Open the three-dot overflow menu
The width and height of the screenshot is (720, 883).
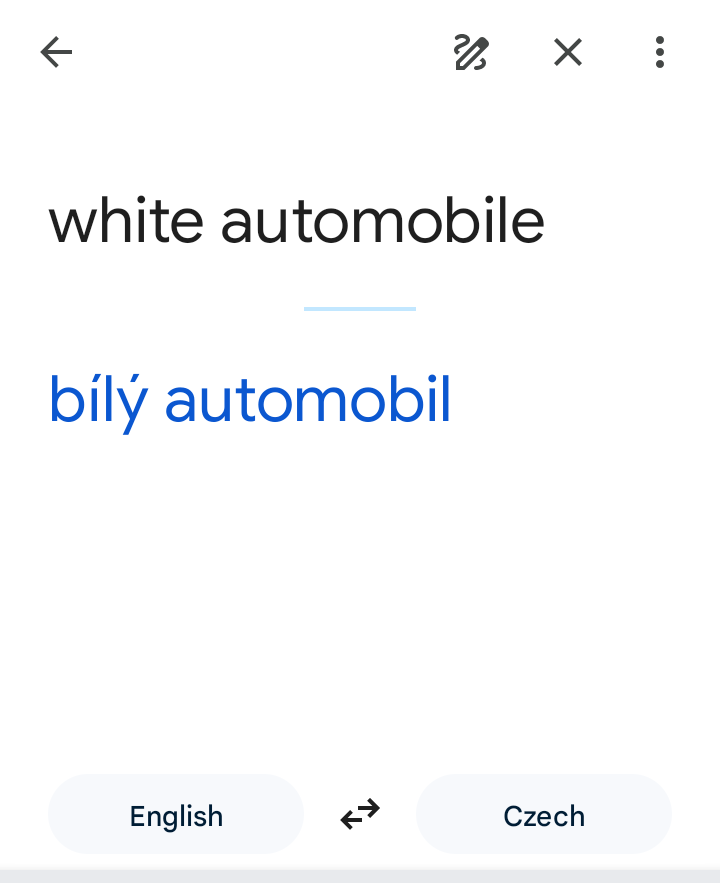click(659, 52)
